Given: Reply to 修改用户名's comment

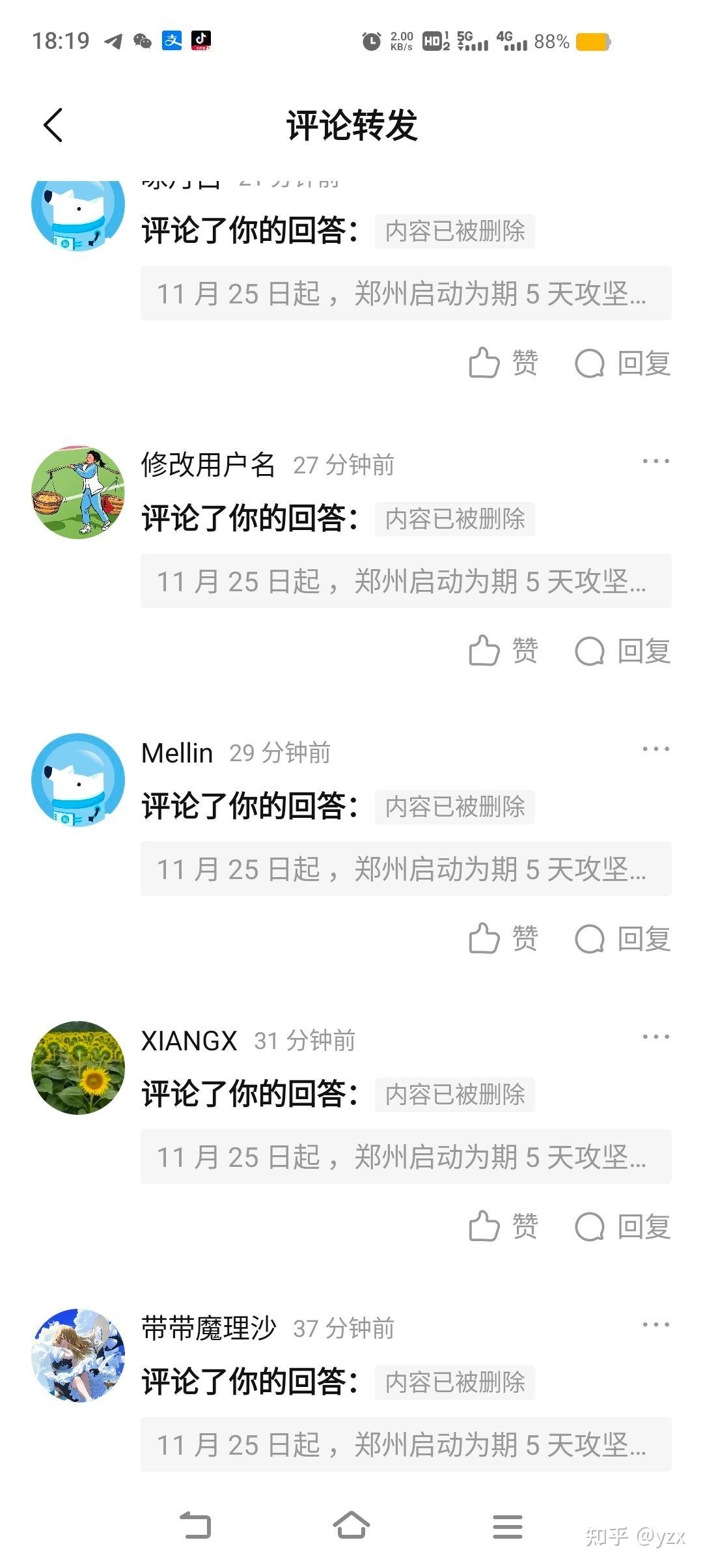Looking at the screenshot, I should click(623, 651).
